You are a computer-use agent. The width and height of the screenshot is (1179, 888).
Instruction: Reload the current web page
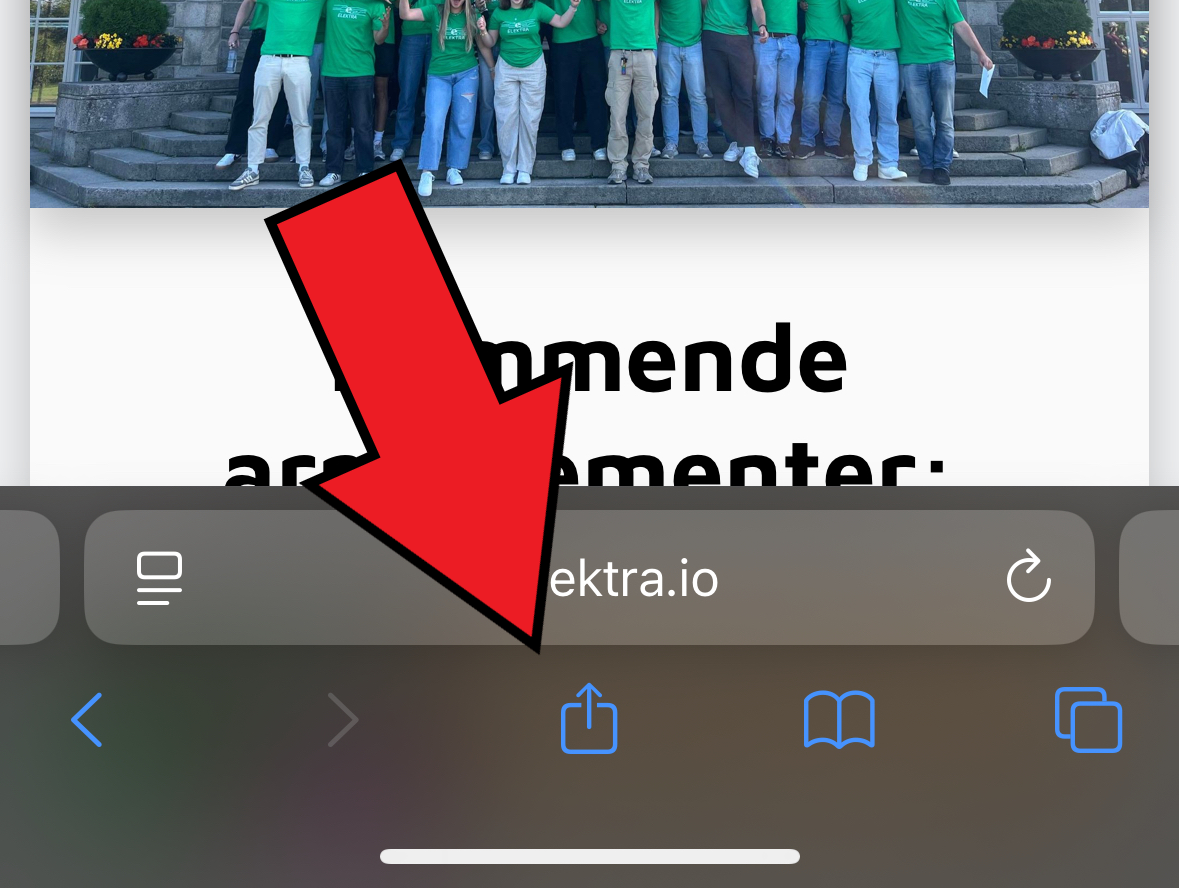point(1028,578)
